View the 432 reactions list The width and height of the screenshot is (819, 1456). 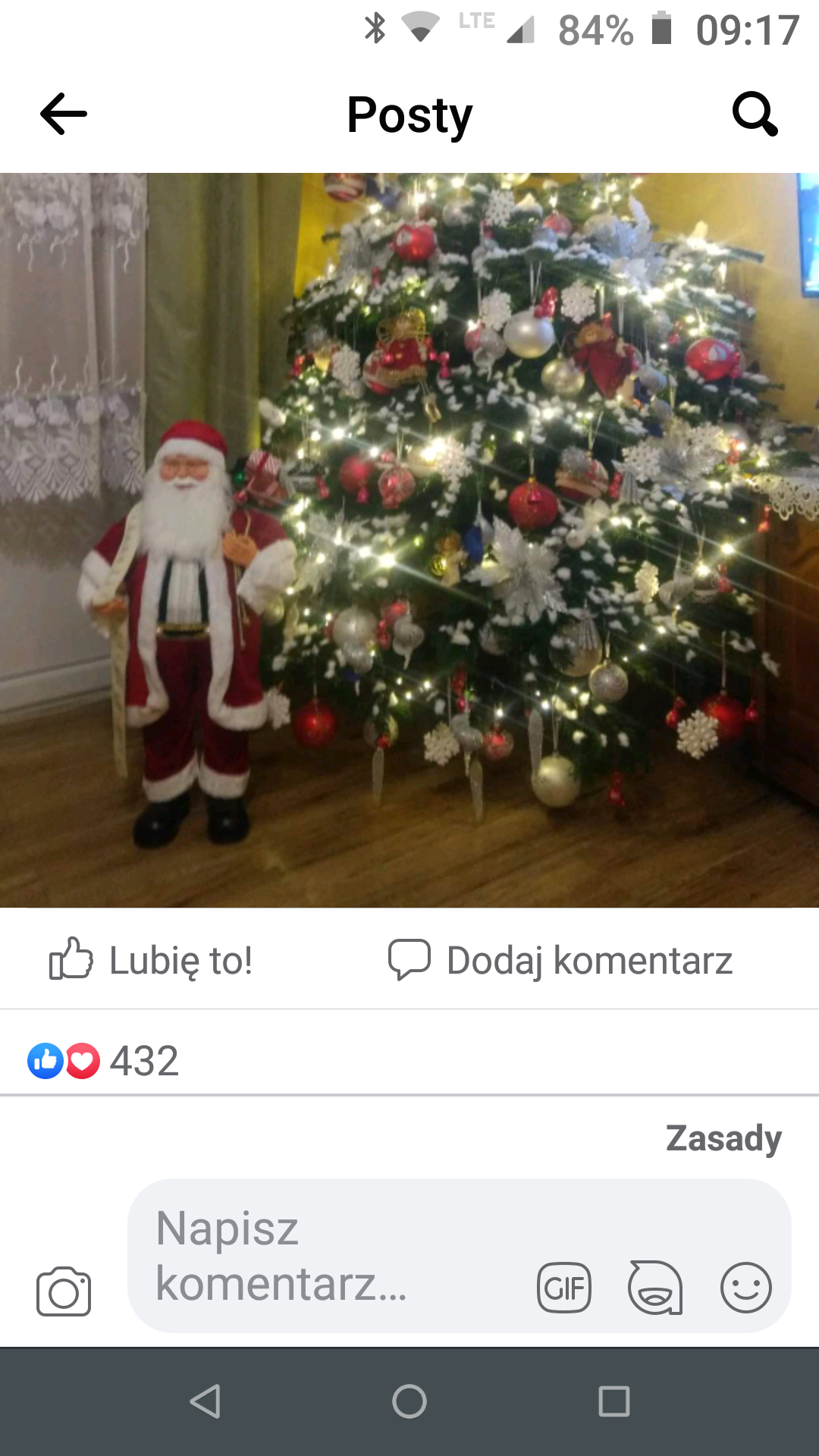point(104,1060)
